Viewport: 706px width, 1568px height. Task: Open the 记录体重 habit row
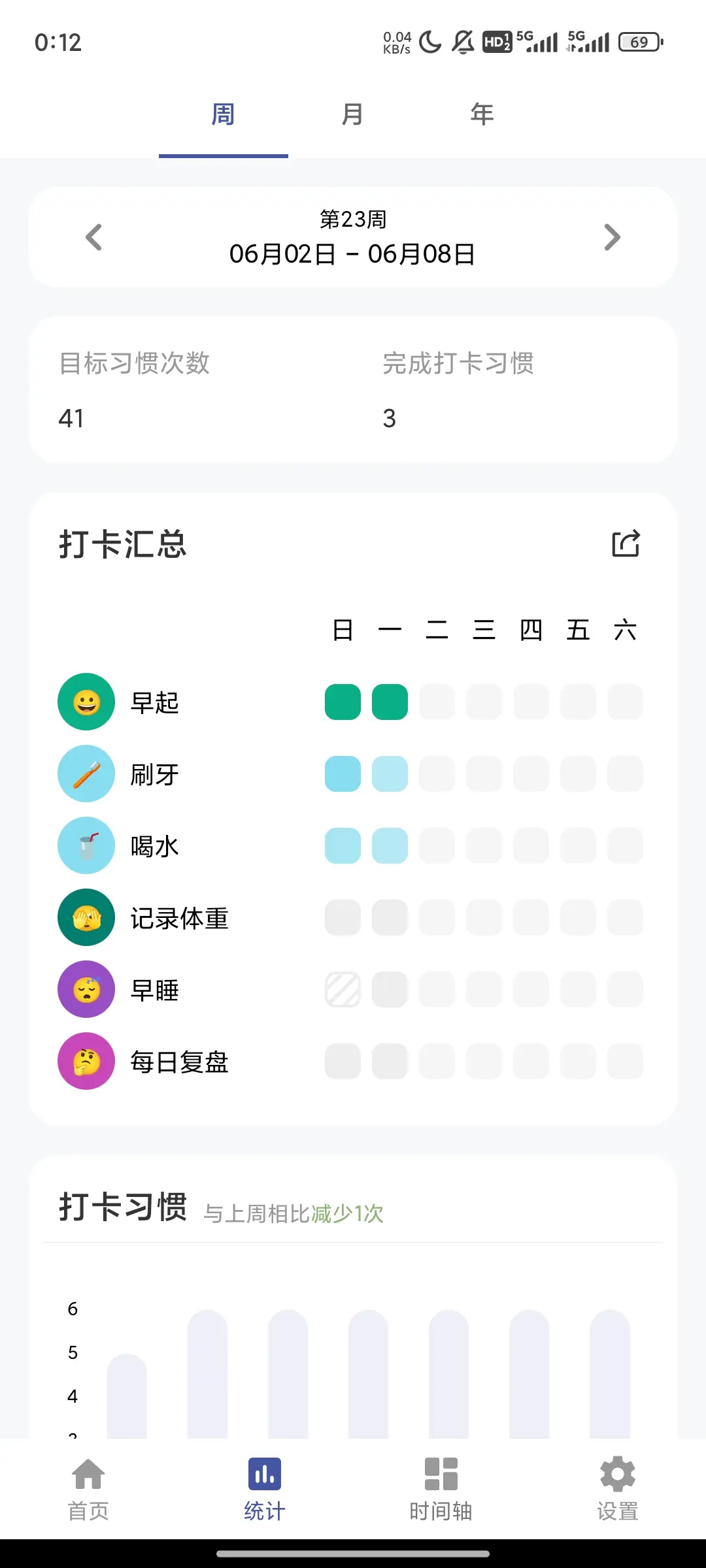point(178,918)
